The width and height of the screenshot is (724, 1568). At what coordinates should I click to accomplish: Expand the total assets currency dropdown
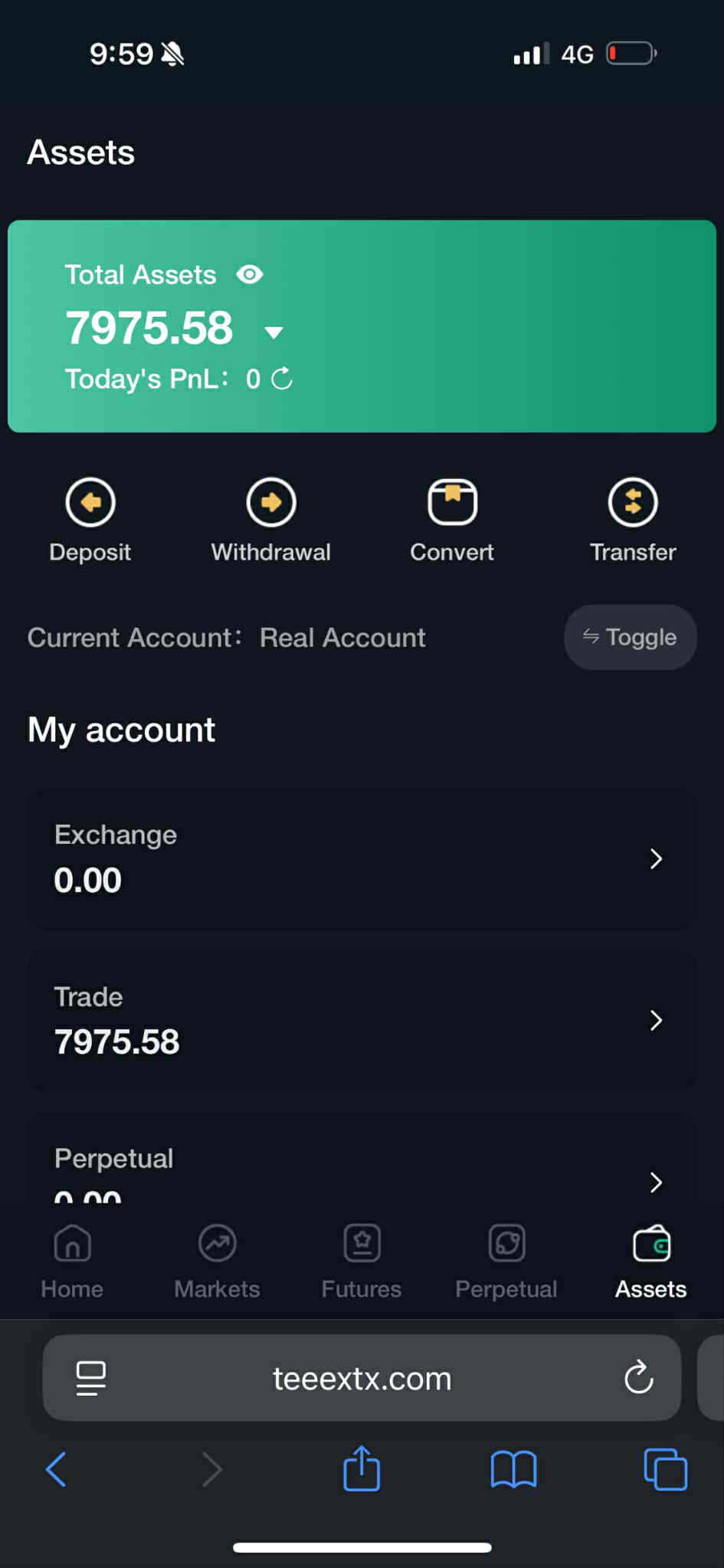click(x=274, y=332)
